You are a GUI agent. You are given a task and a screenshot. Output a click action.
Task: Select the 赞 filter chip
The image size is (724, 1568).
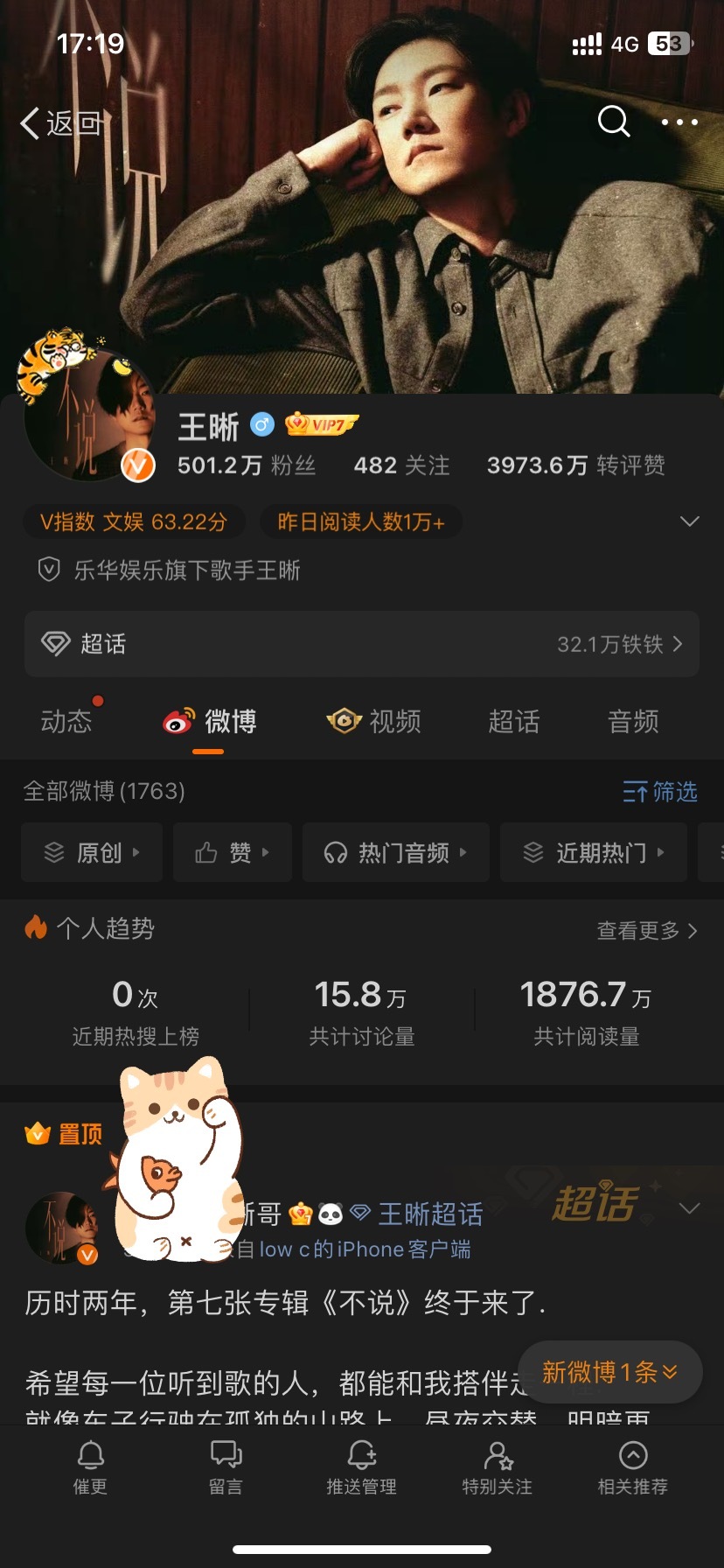(232, 852)
